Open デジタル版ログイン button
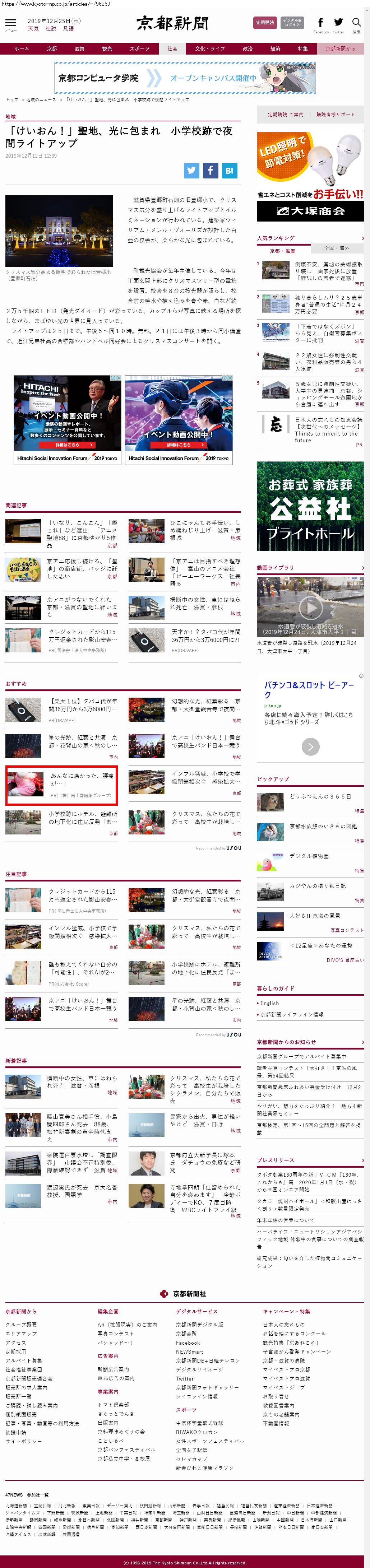The height and width of the screenshot is (1568, 370). [292, 23]
